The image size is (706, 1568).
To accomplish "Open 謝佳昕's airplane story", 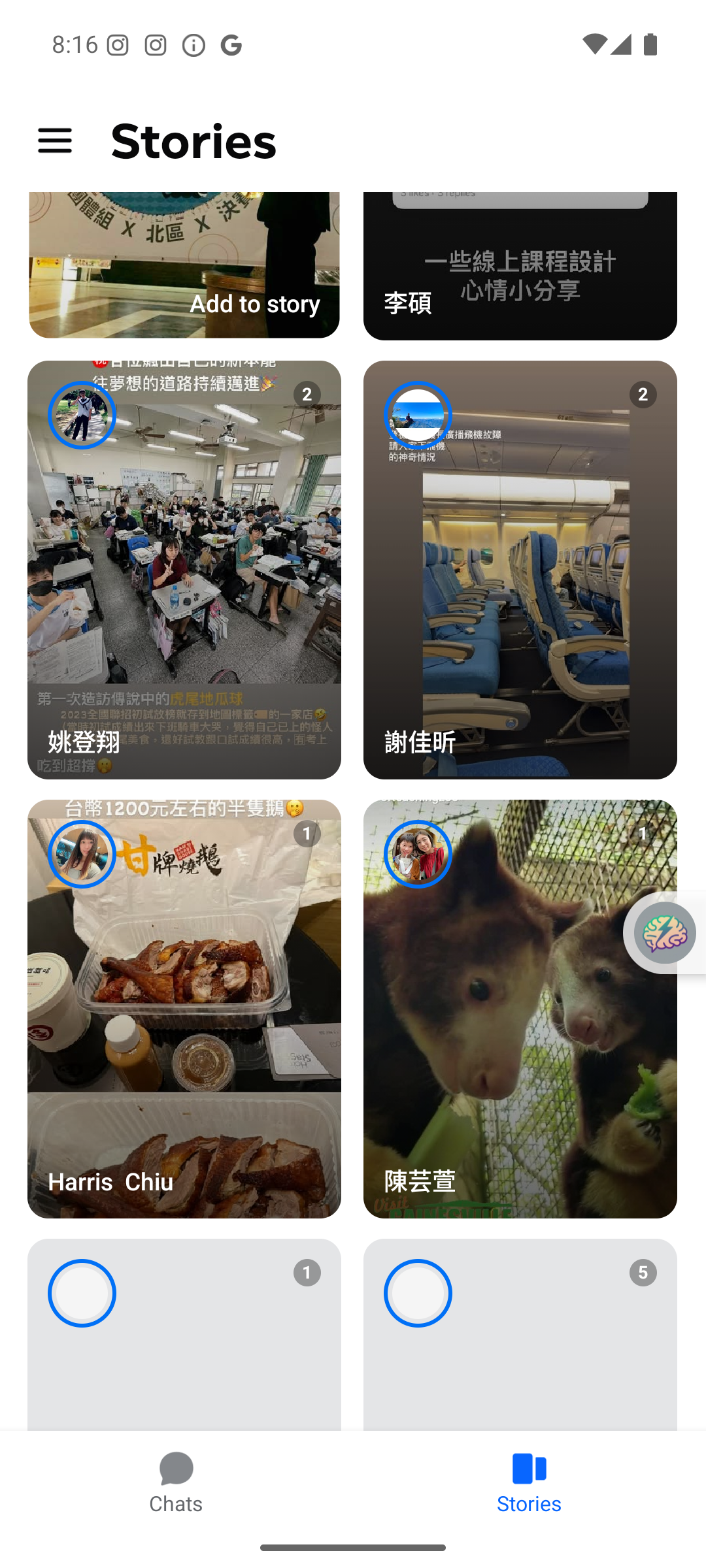I will tap(520, 570).
